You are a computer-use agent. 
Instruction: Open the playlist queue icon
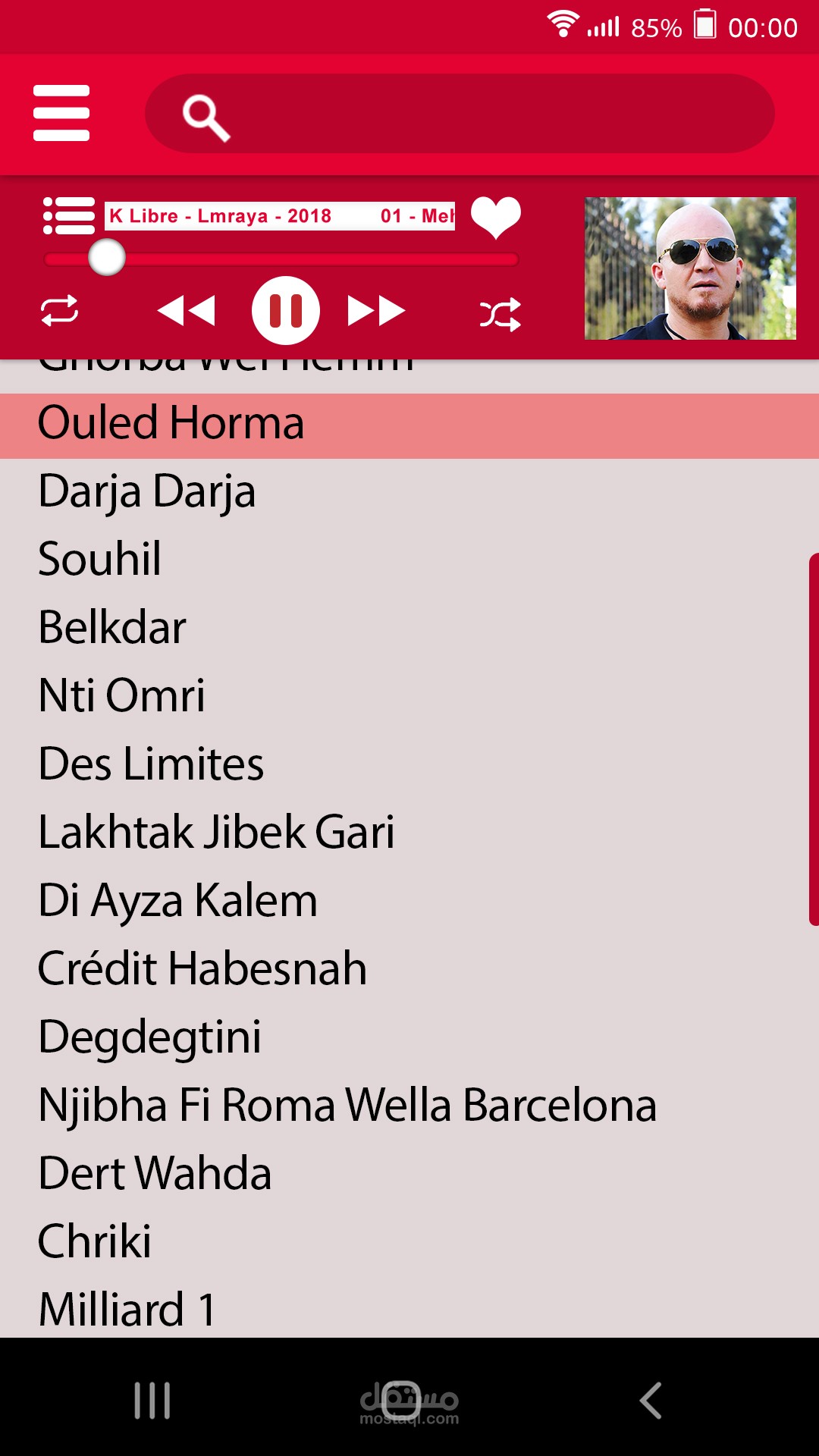pyautogui.click(x=68, y=216)
